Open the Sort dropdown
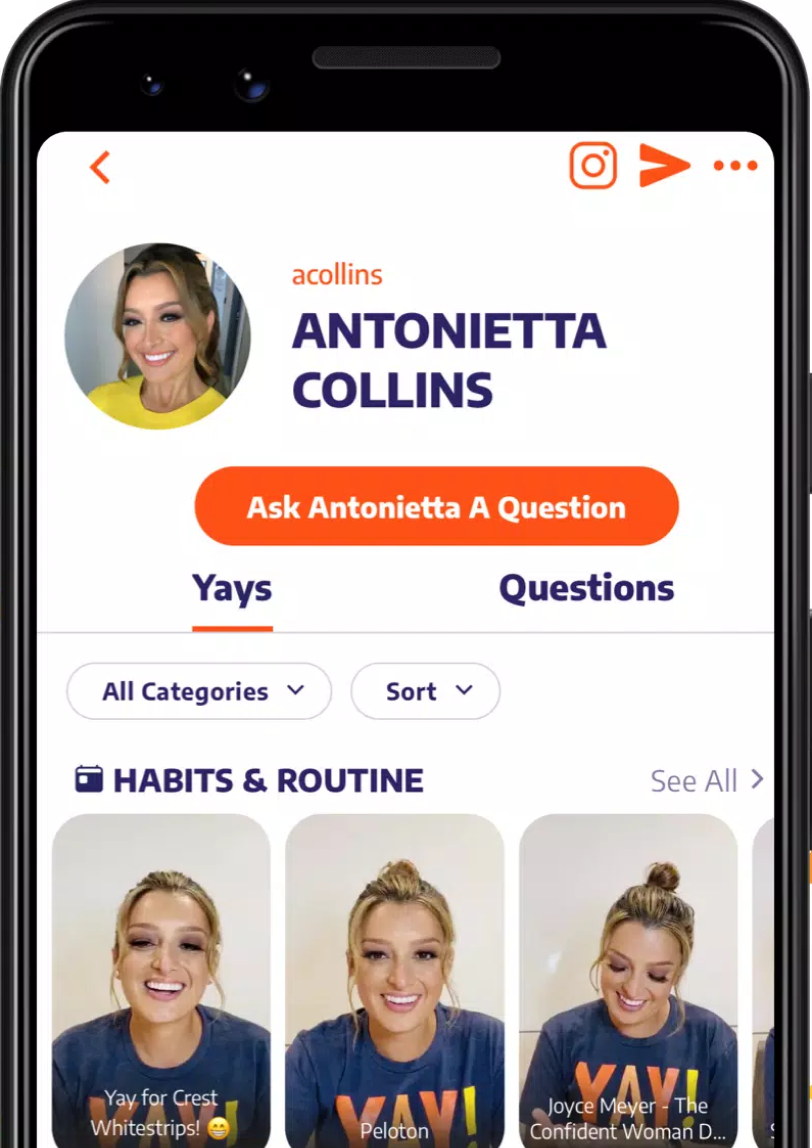 (425, 691)
